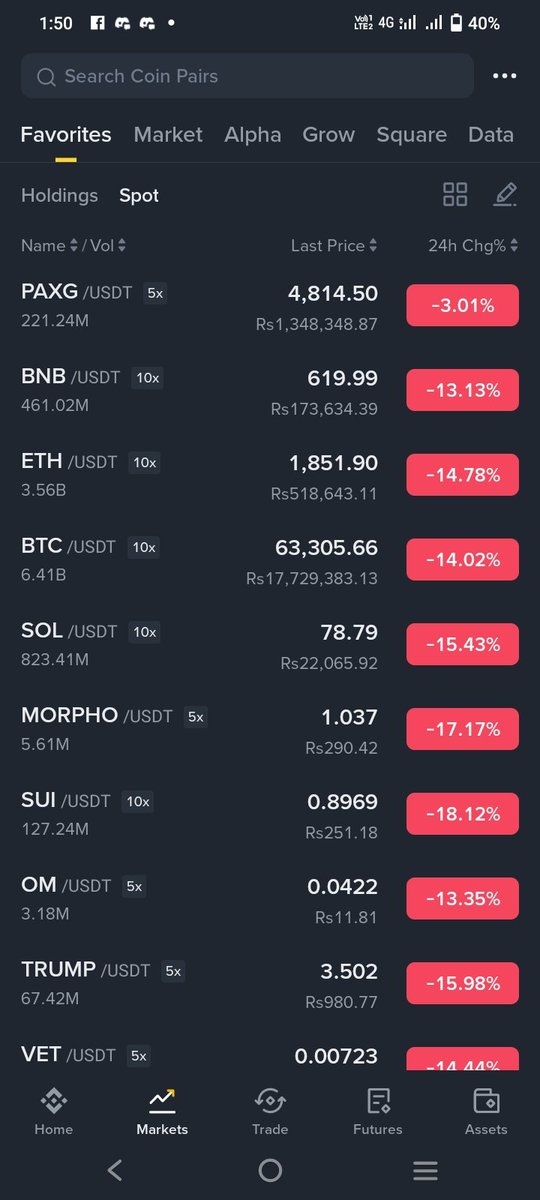Switch to the Assets tab
Image resolution: width=540 pixels, height=1200 pixels.
click(486, 1111)
